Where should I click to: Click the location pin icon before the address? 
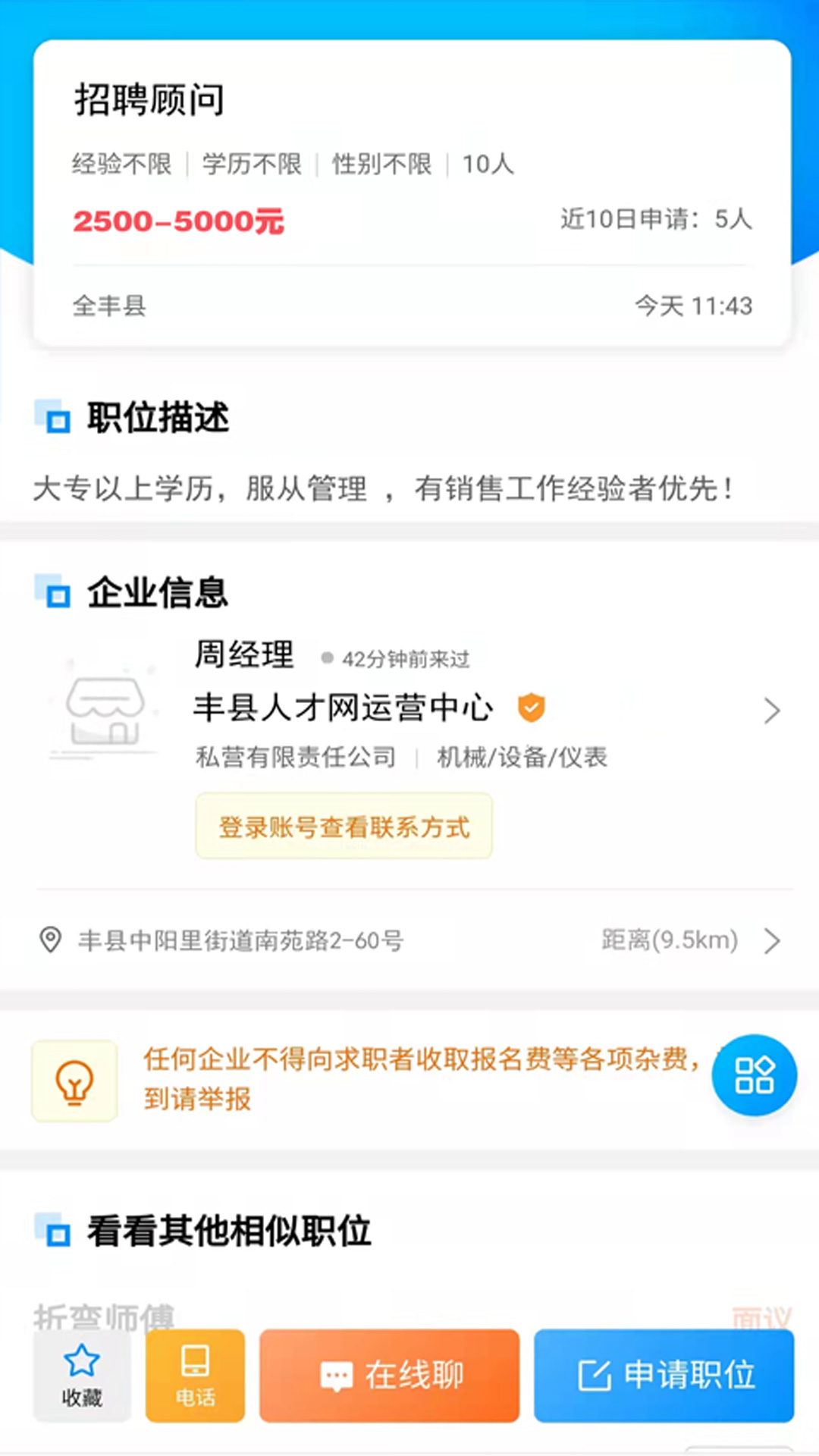[x=50, y=940]
